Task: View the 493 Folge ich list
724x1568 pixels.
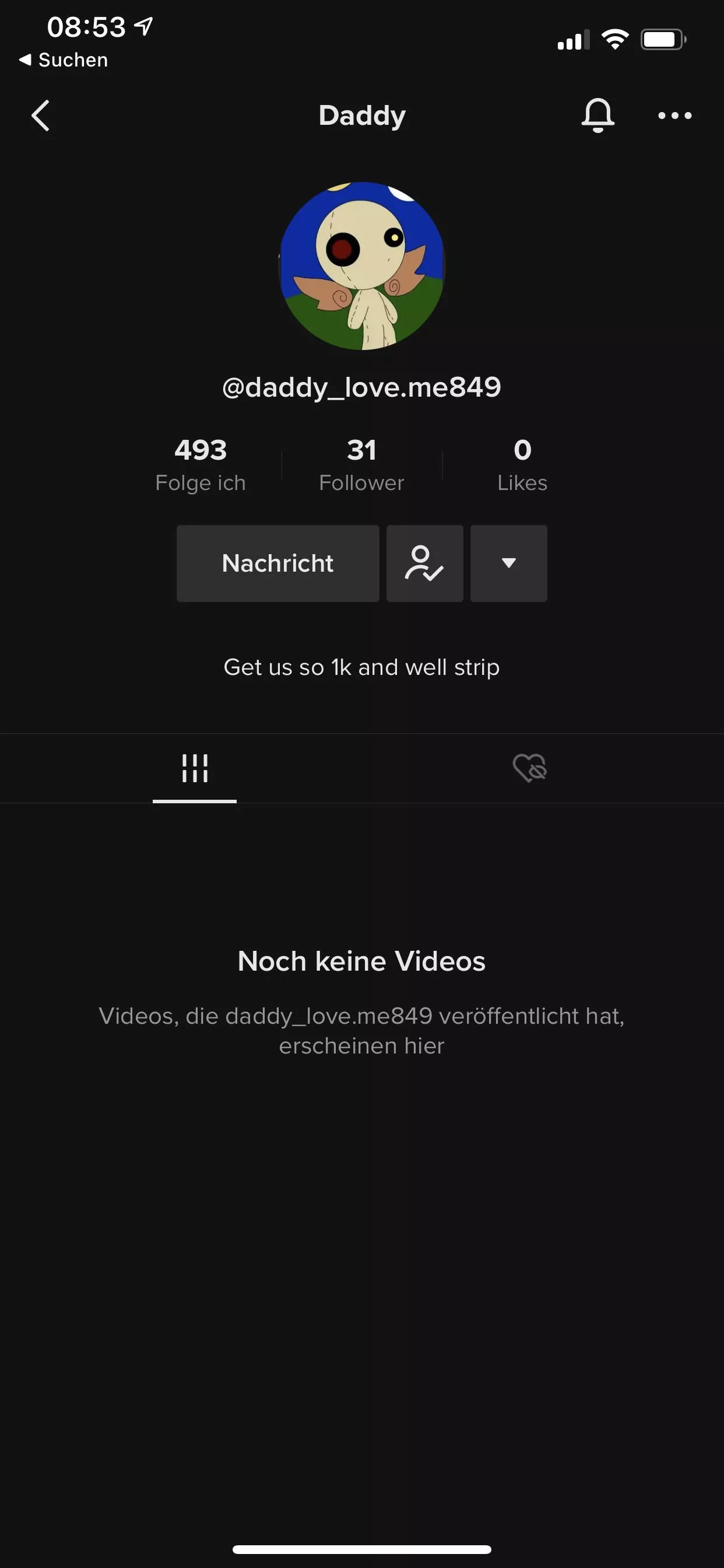Action: point(201,464)
